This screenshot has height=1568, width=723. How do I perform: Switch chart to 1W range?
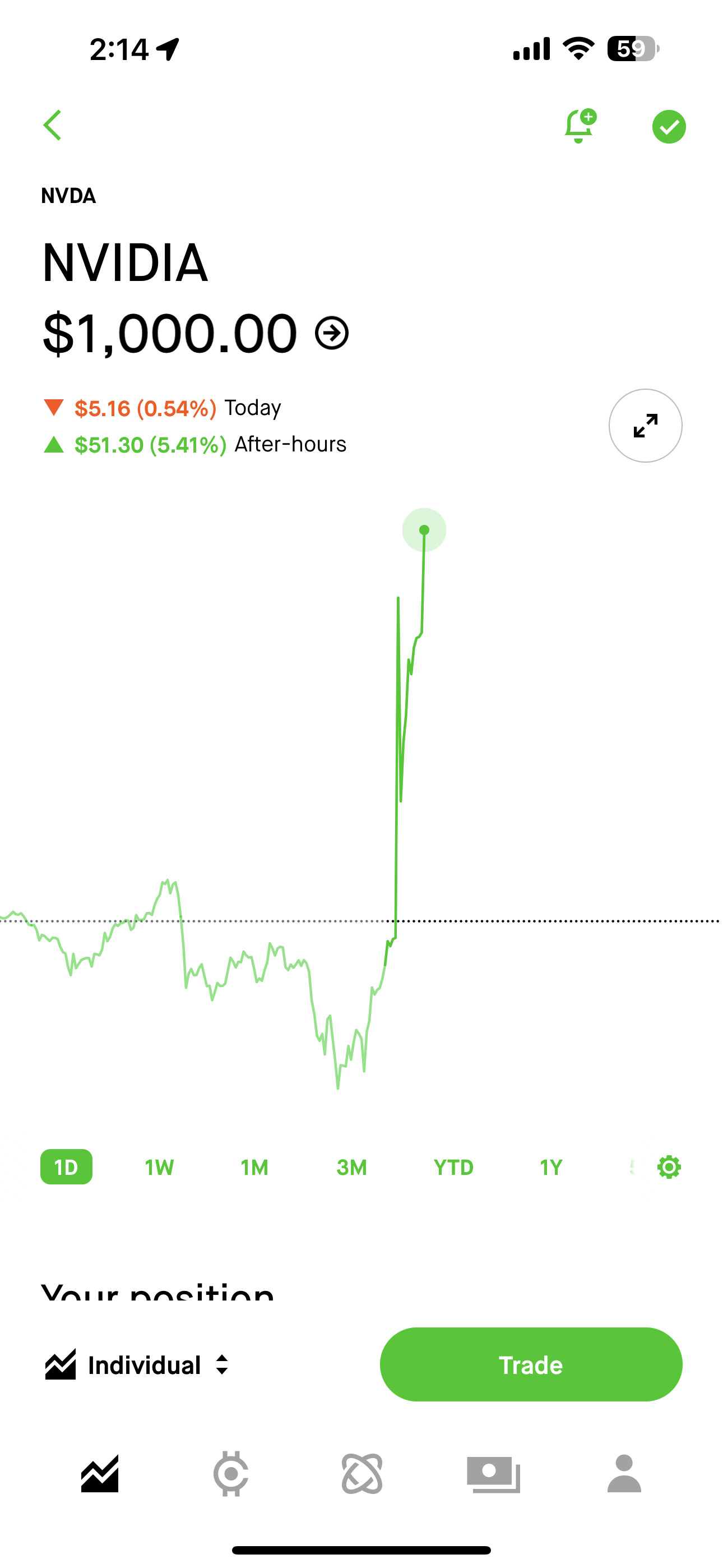click(x=159, y=1168)
